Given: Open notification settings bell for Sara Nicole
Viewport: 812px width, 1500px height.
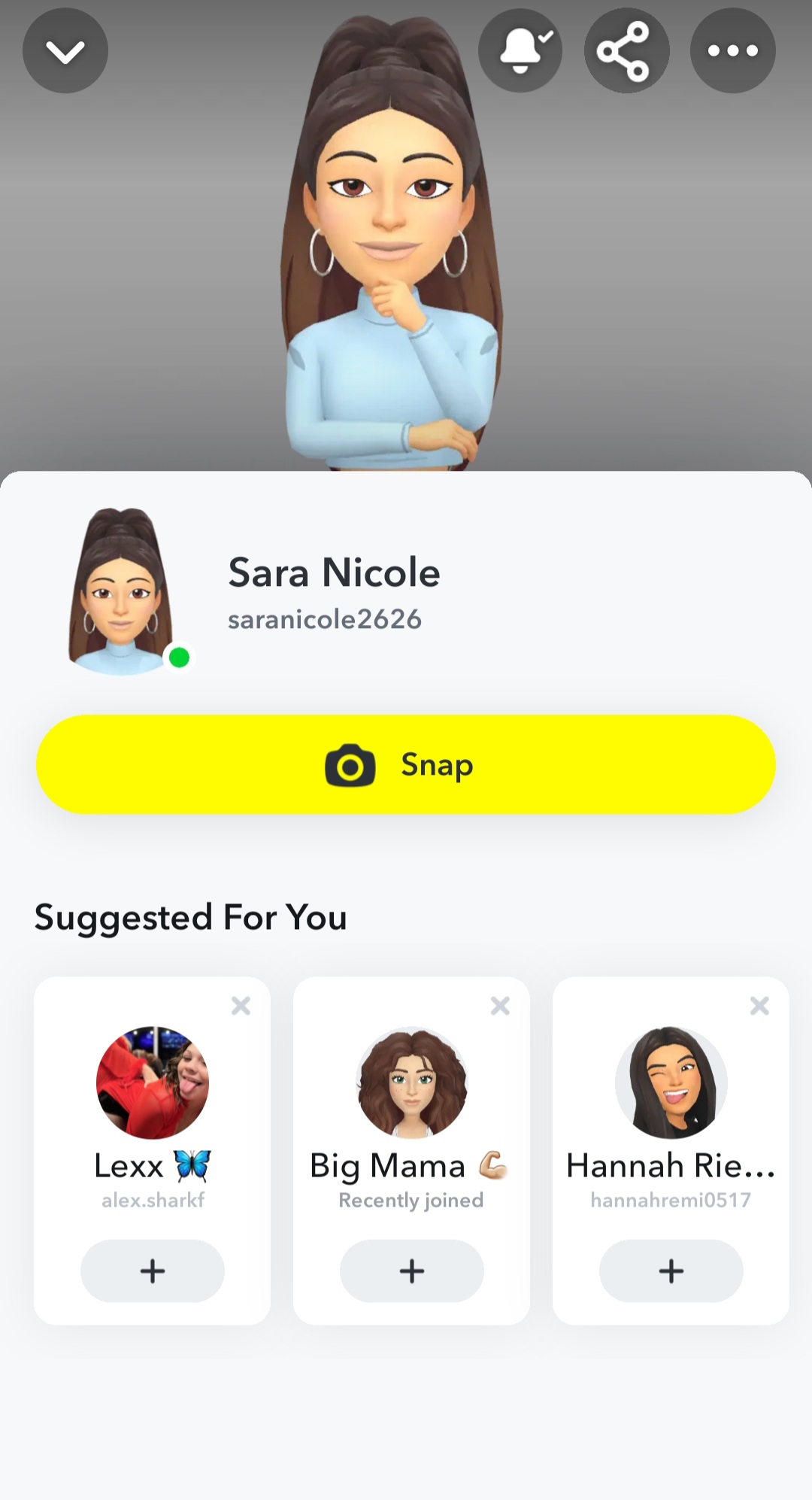Looking at the screenshot, I should (x=521, y=51).
